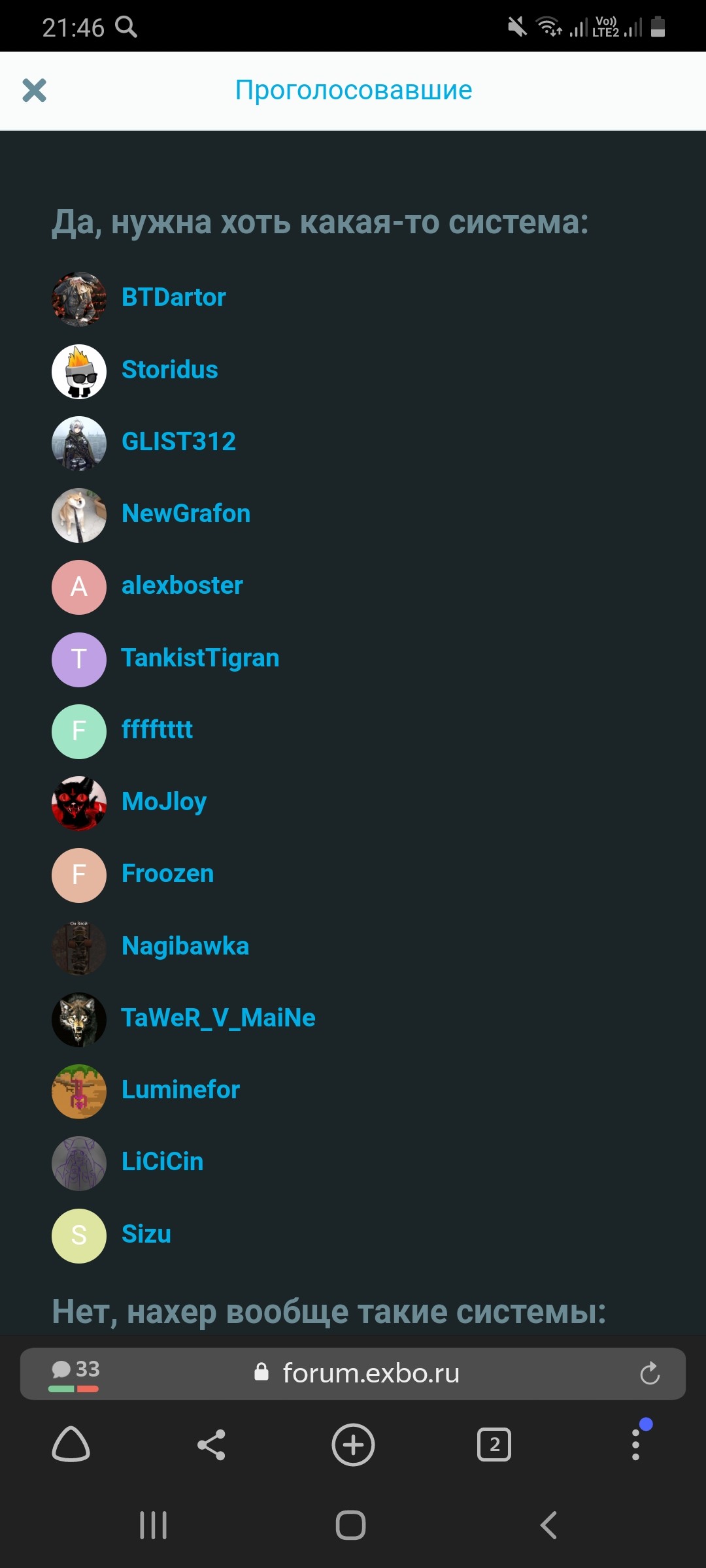Share this page
The width and height of the screenshot is (706, 1568).
(211, 1445)
